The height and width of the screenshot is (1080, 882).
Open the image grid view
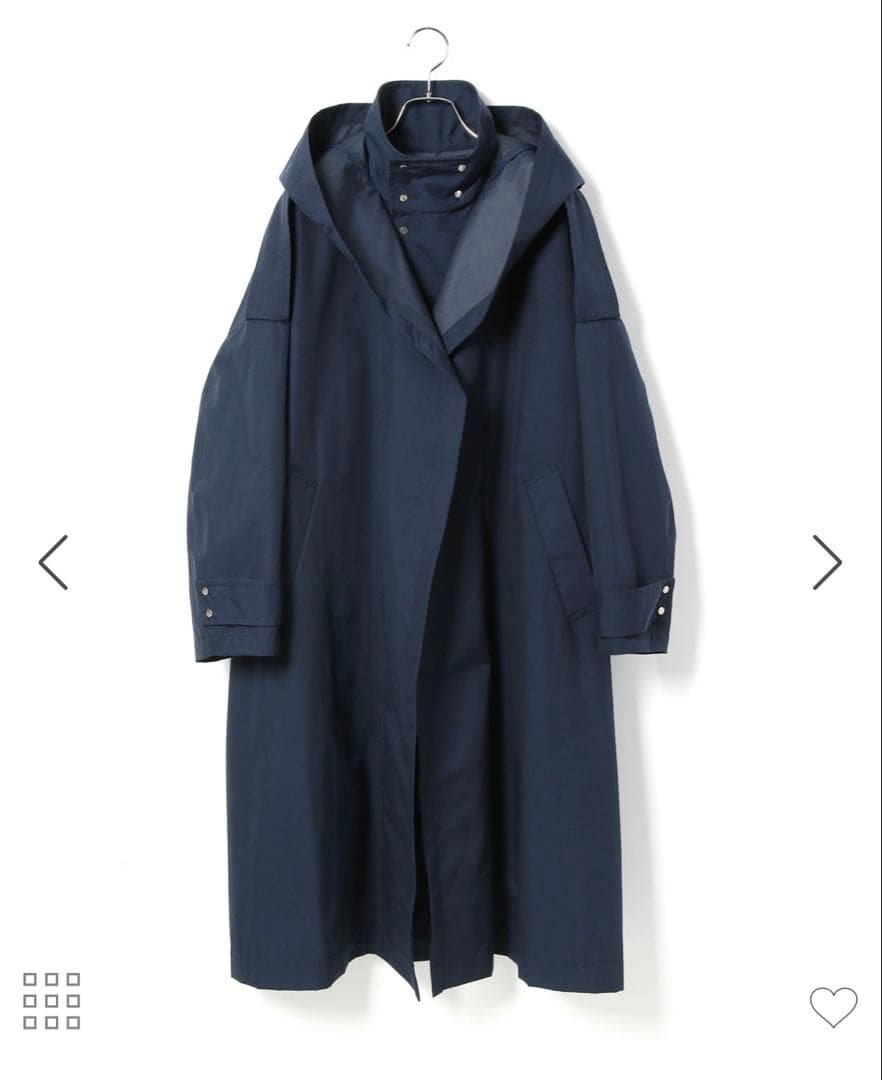52,1001
